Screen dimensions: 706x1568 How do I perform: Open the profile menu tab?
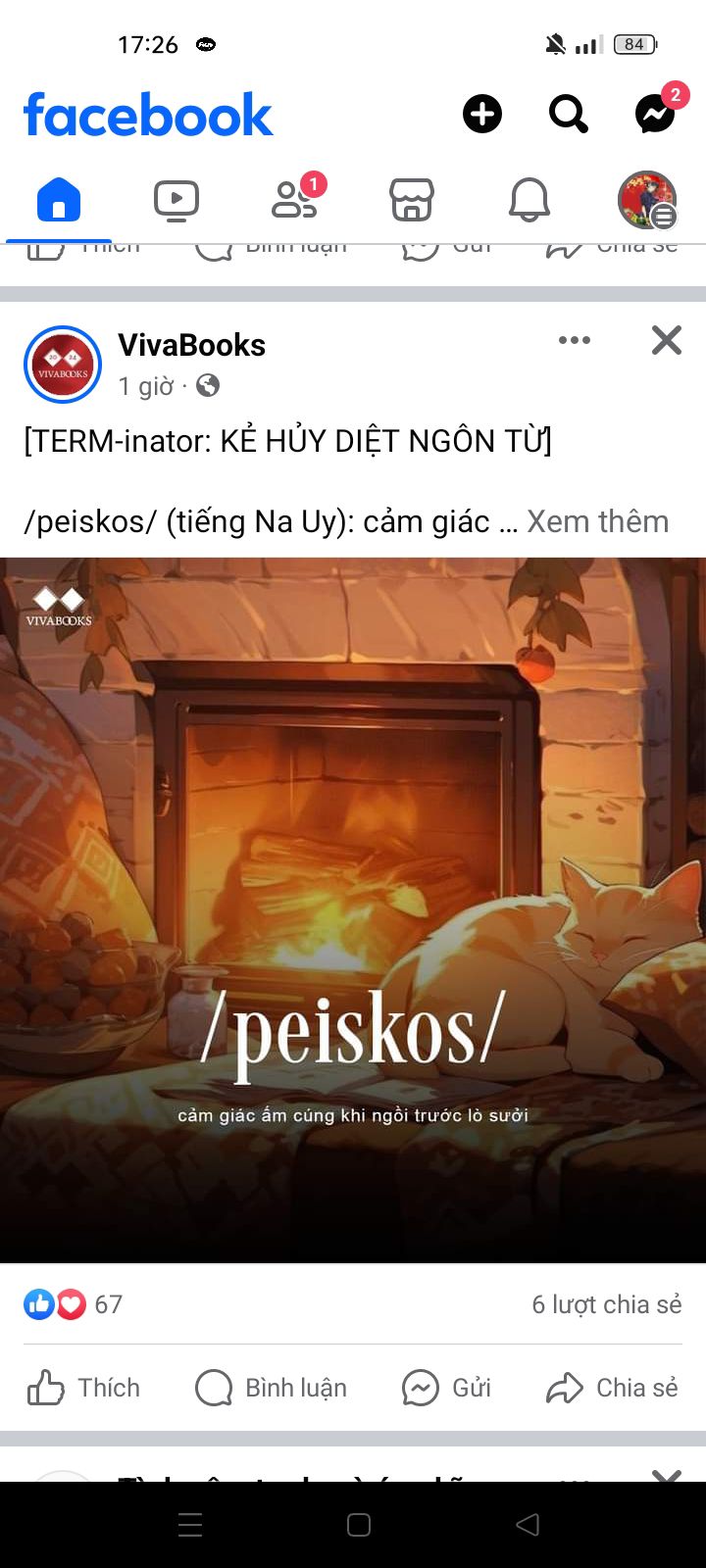coord(647,200)
